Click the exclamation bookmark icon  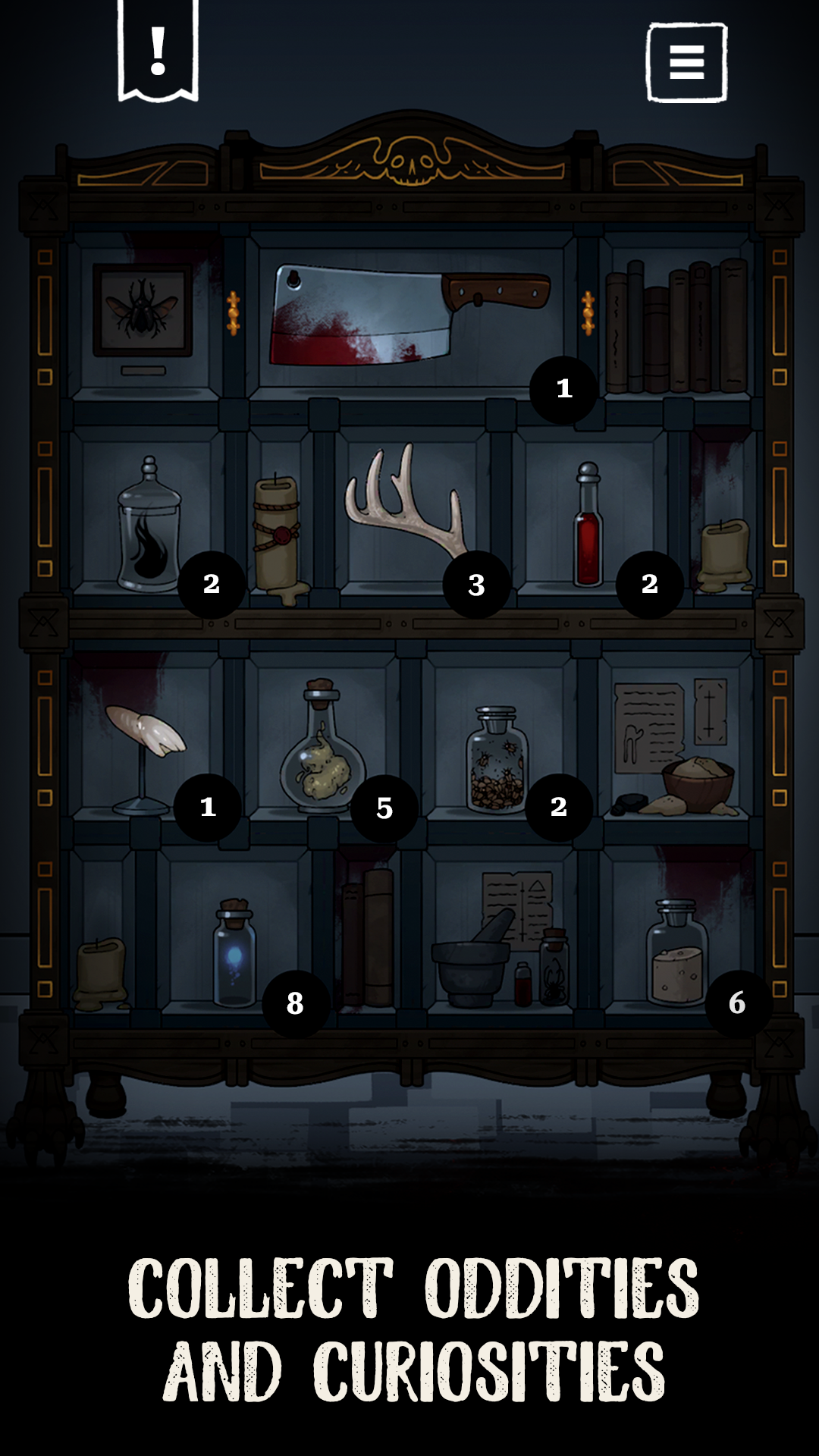point(155,53)
